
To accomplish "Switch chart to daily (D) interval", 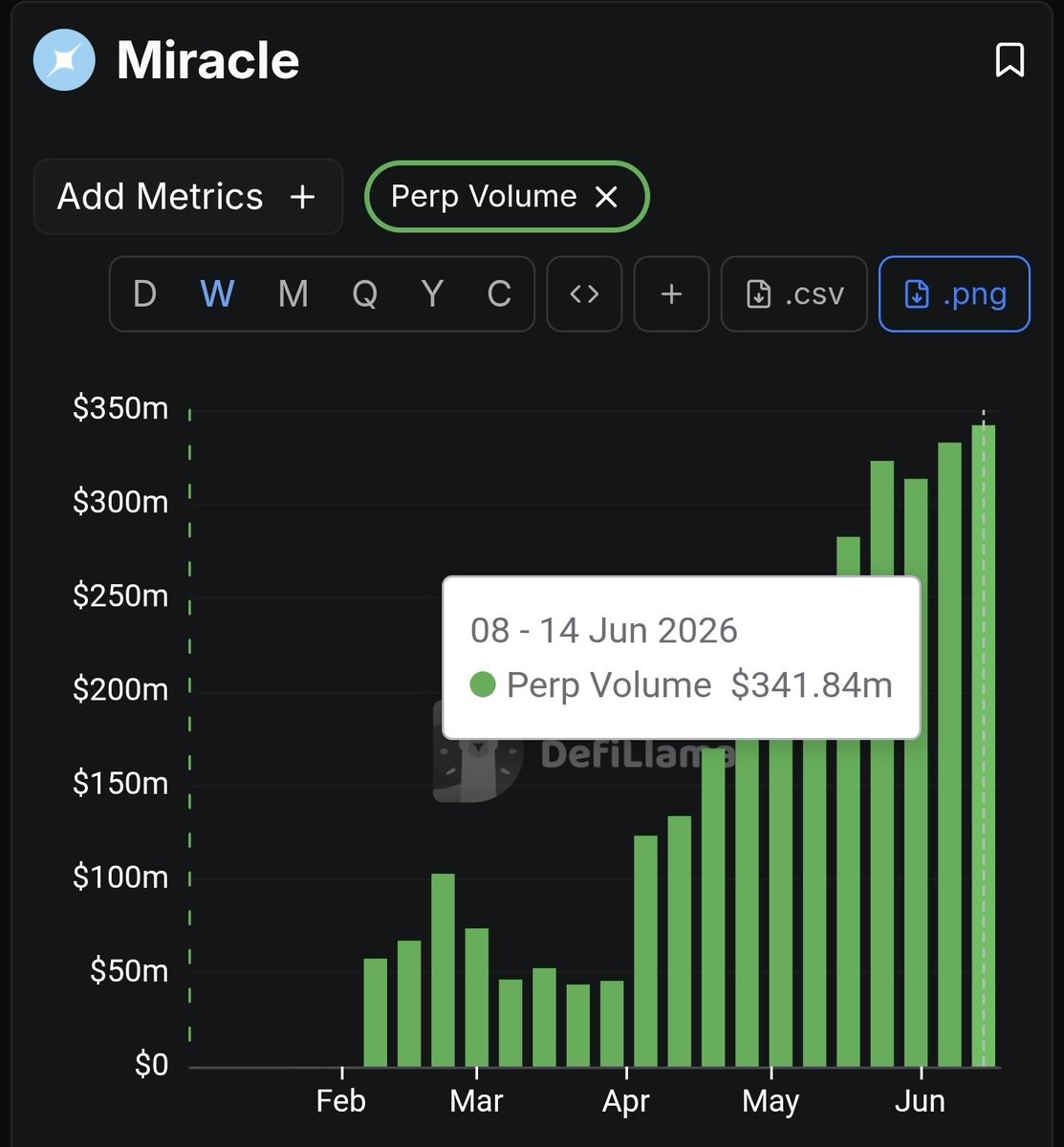I will pyautogui.click(x=145, y=294).
